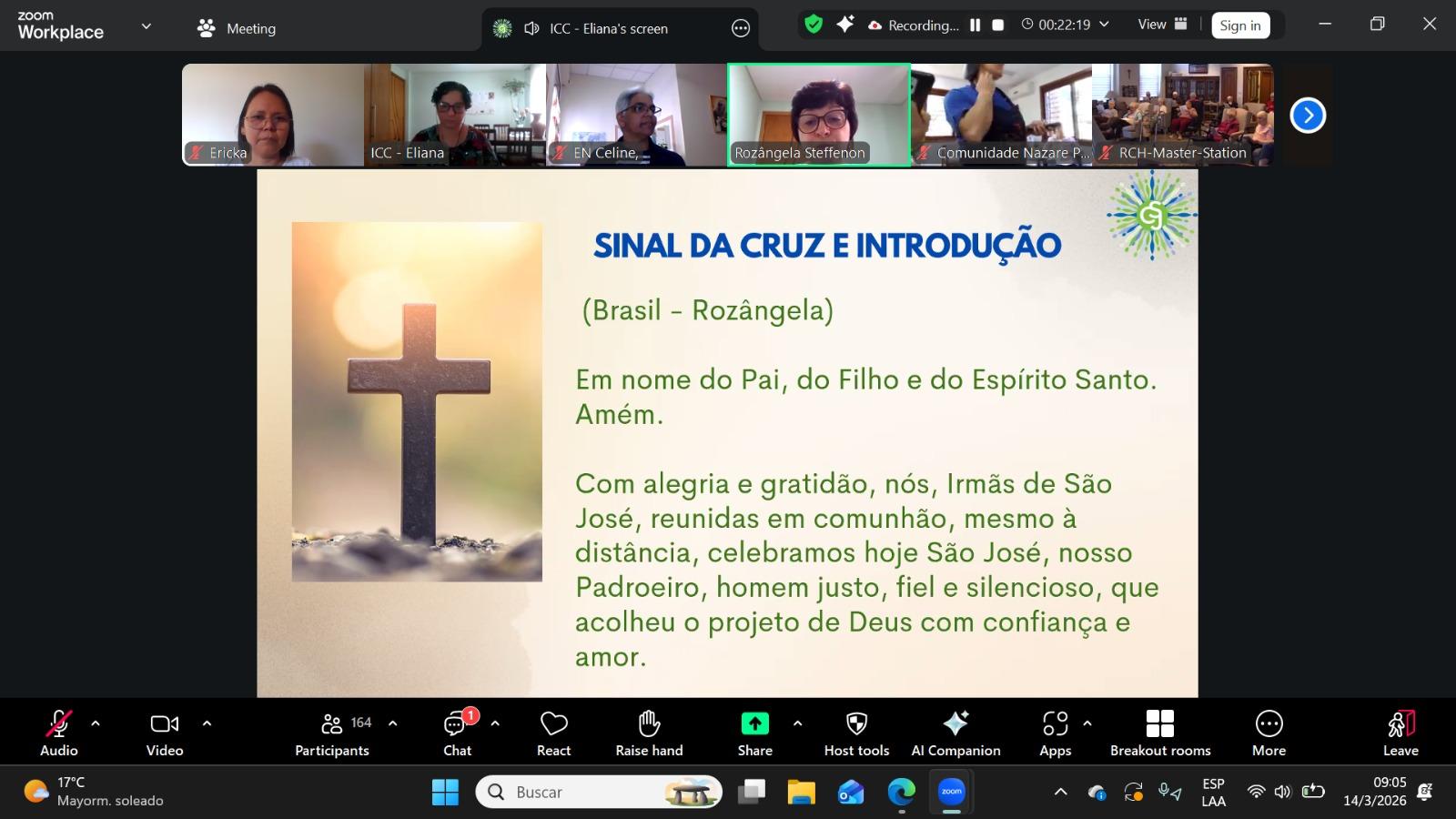Launch the AI Companion
Screen dimensions: 1456x819
(x=955, y=733)
